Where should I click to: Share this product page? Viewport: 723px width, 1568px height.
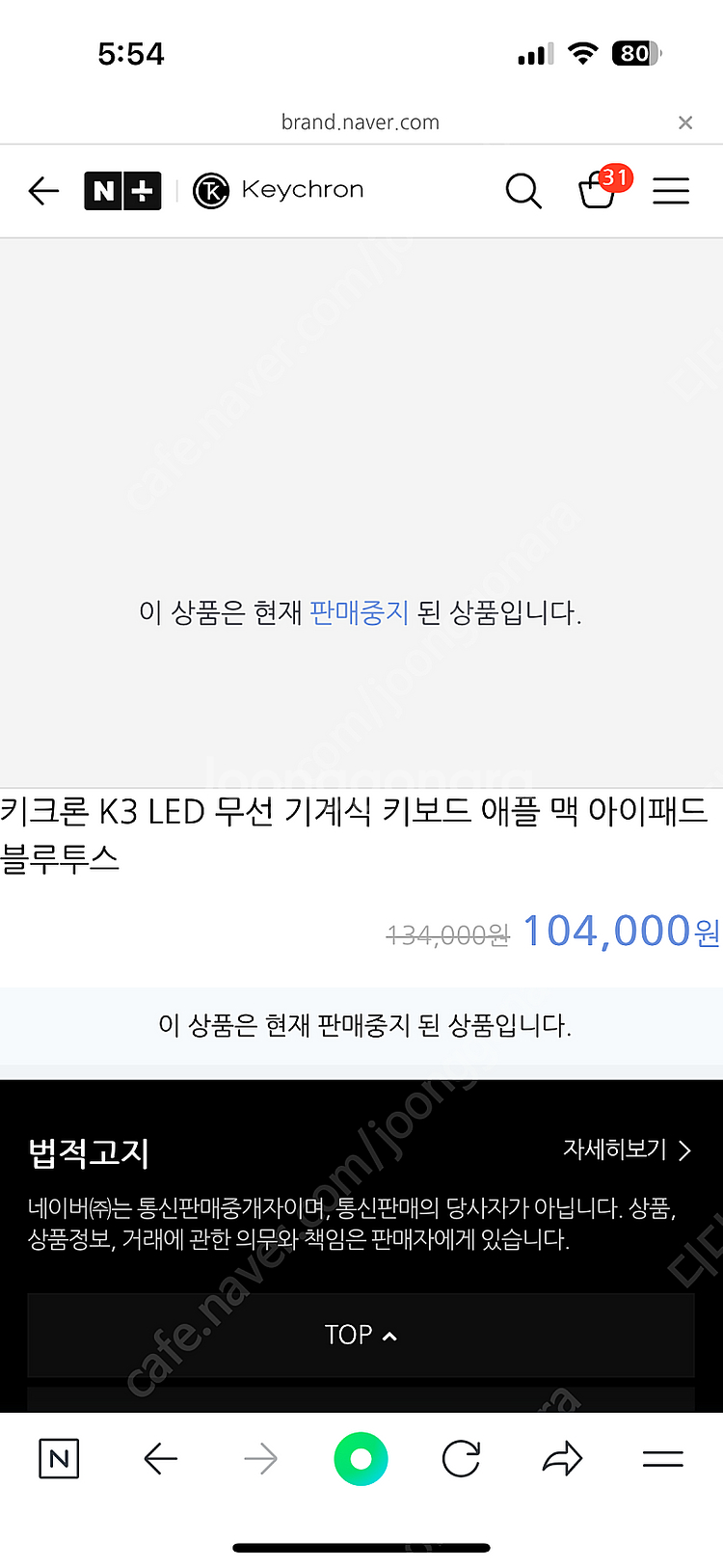pos(562,1459)
